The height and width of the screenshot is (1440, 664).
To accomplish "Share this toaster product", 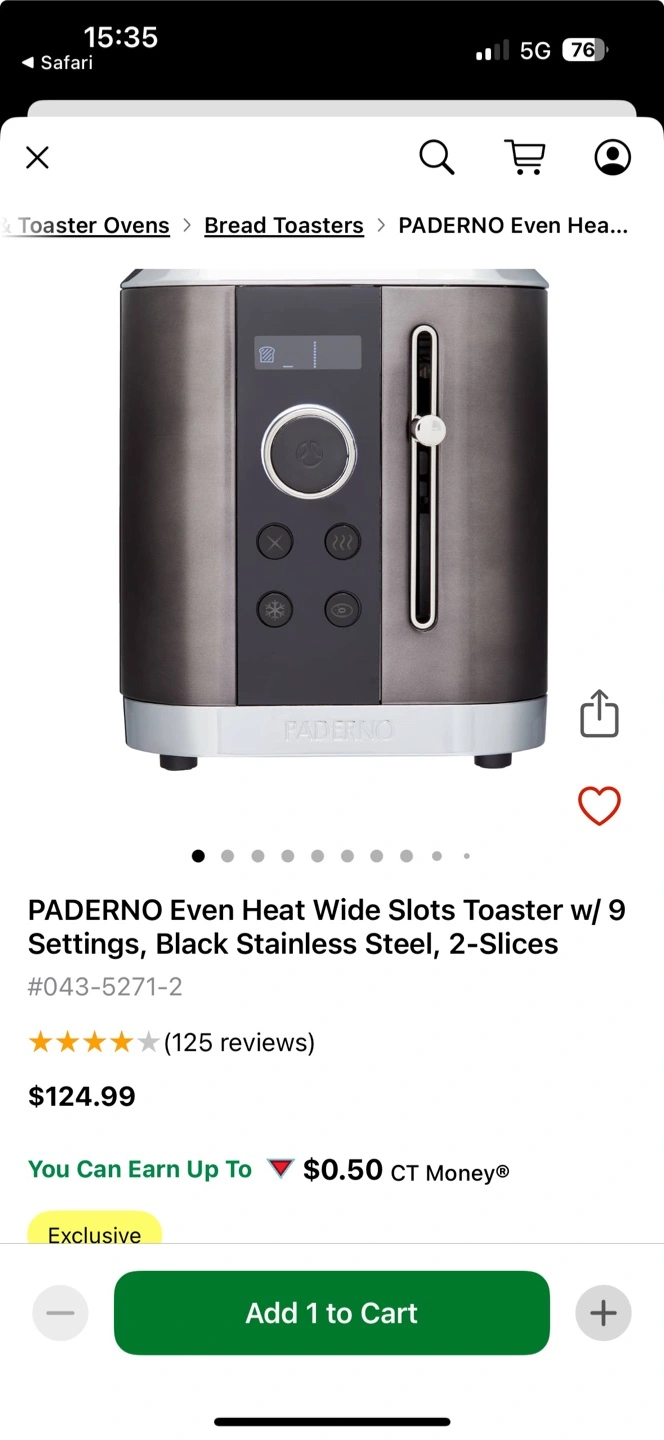I will pyautogui.click(x=599, y=714).
